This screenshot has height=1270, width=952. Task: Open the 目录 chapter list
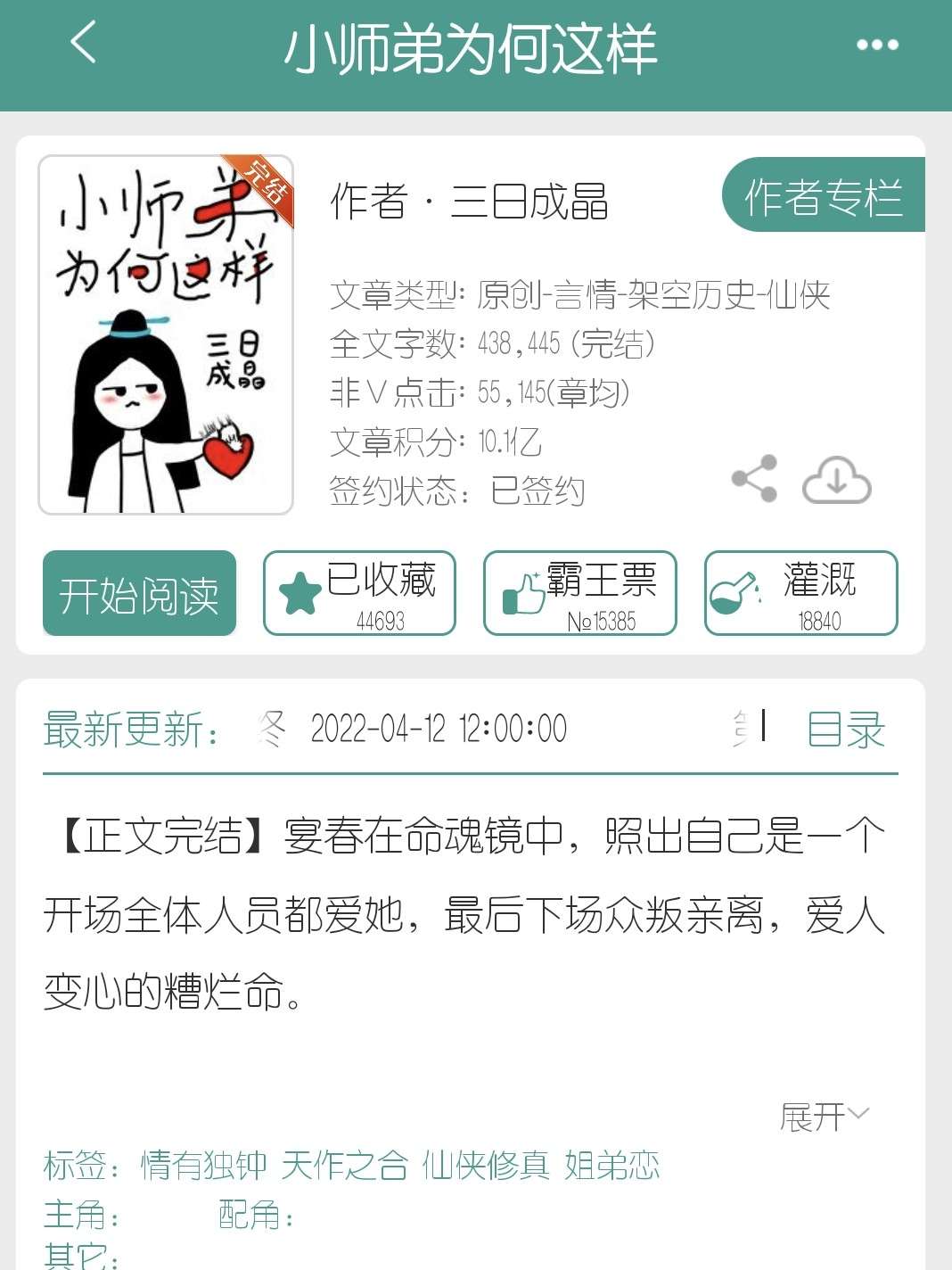(846, 730)
